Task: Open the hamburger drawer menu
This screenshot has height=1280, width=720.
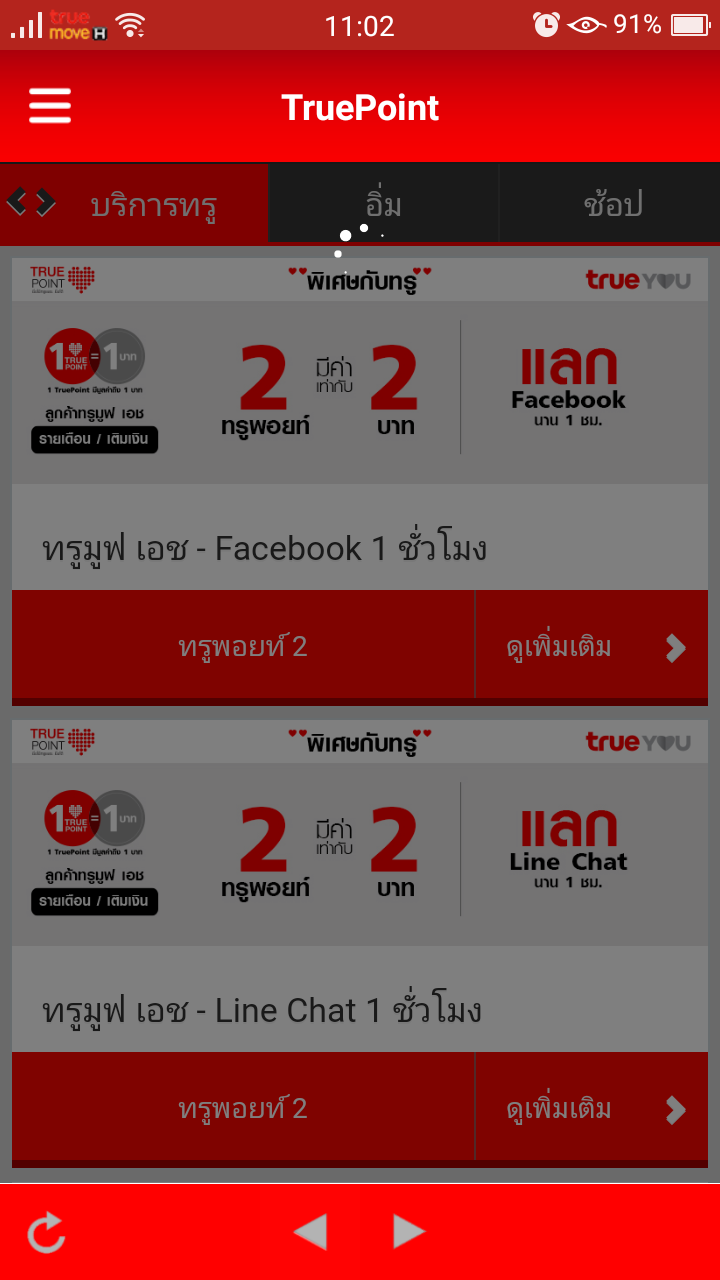Action: [50, 106]
